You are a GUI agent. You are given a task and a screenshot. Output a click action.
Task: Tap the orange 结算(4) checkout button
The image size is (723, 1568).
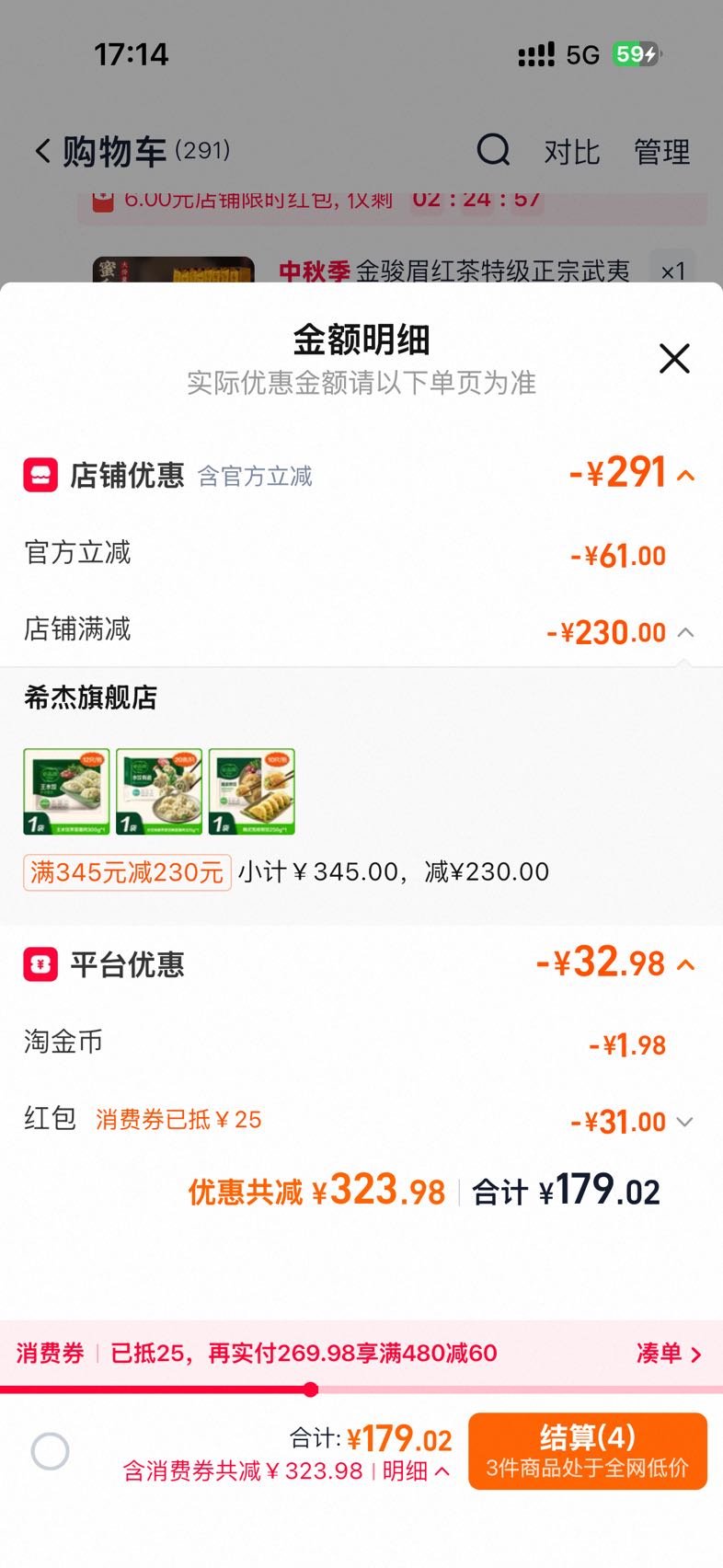coord(588,1451)
